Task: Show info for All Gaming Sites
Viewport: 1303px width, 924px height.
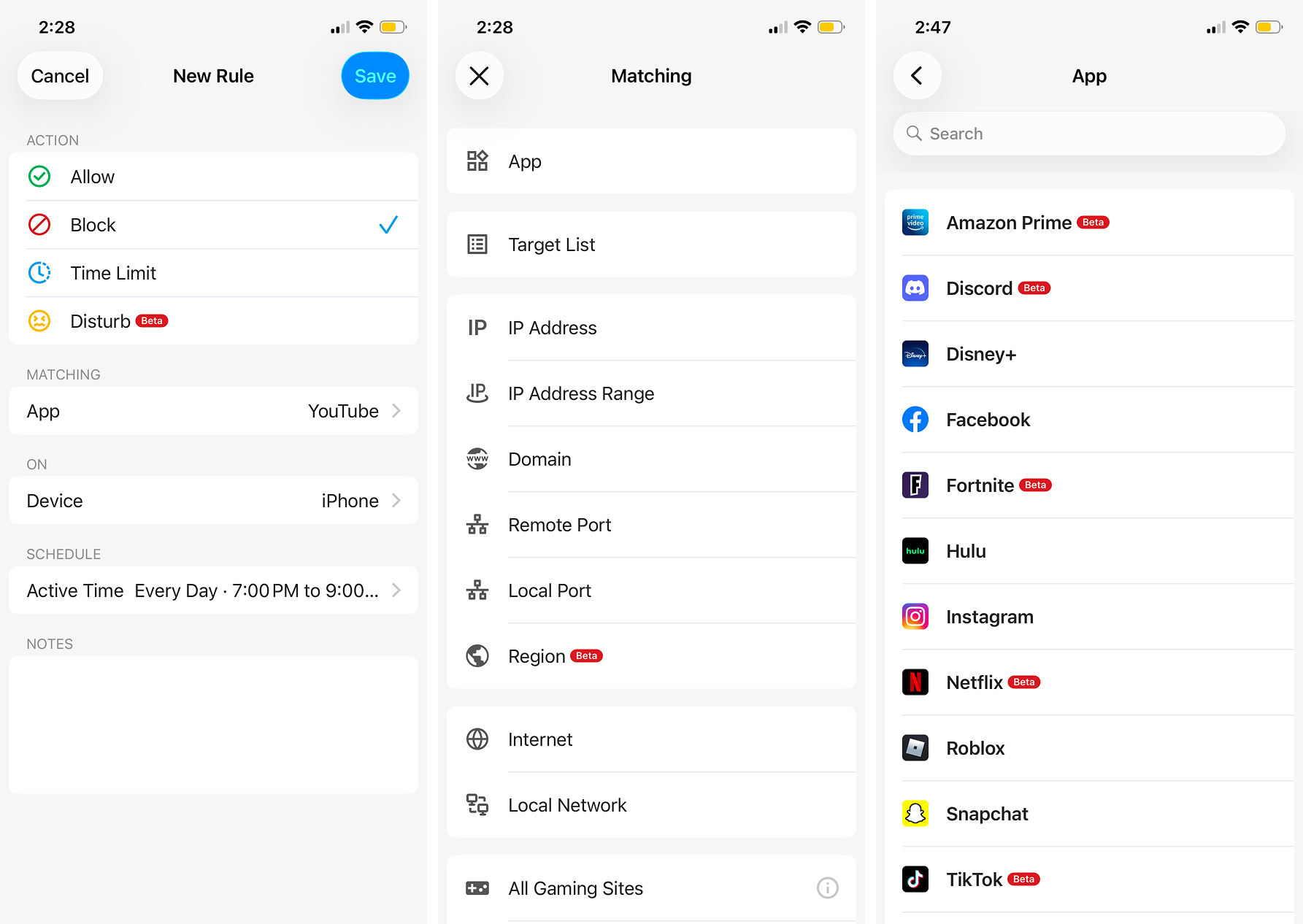Action: [827, 888]
